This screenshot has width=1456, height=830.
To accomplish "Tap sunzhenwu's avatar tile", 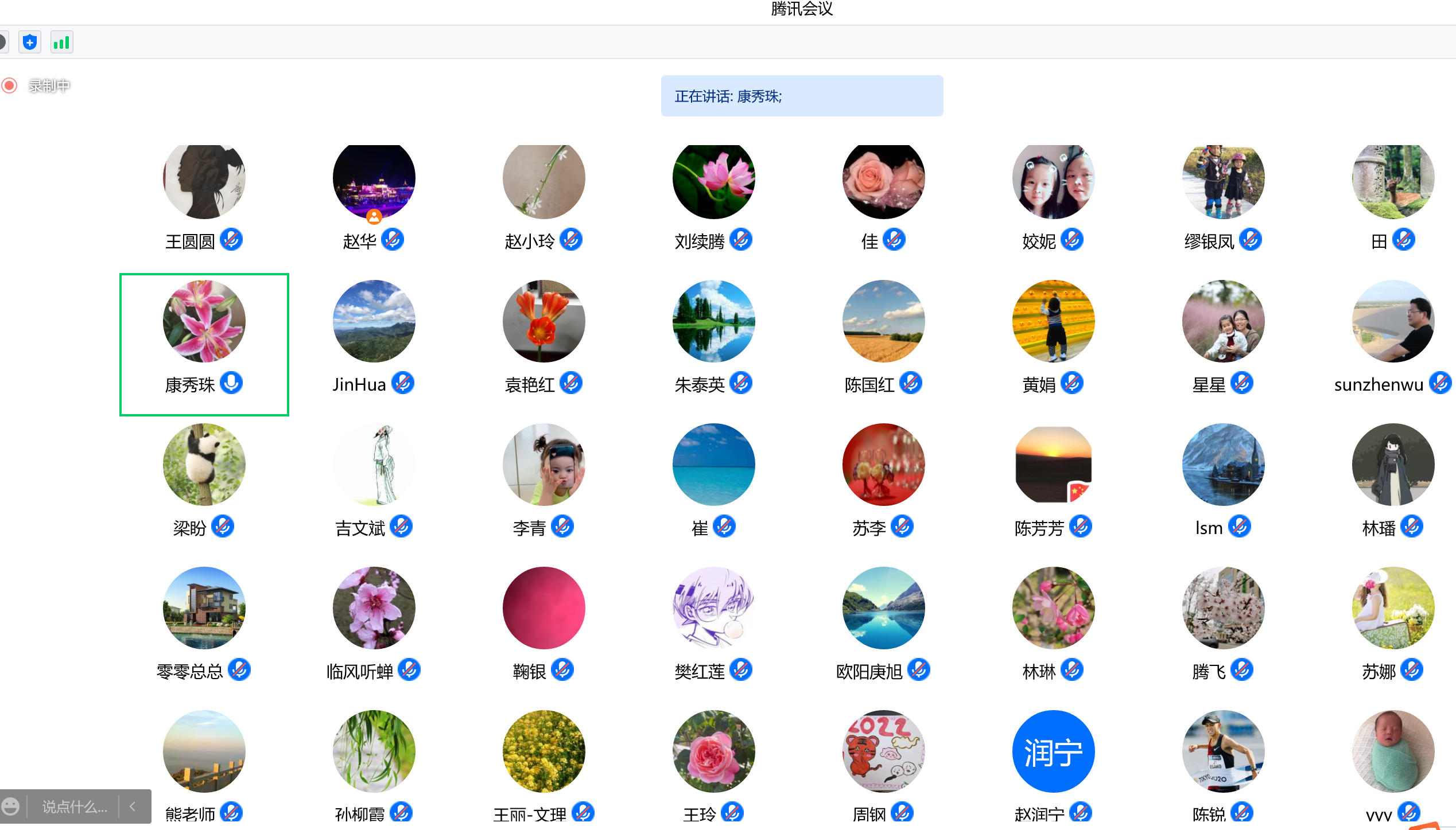I will pyautogui.click(x=1393, y=321).
